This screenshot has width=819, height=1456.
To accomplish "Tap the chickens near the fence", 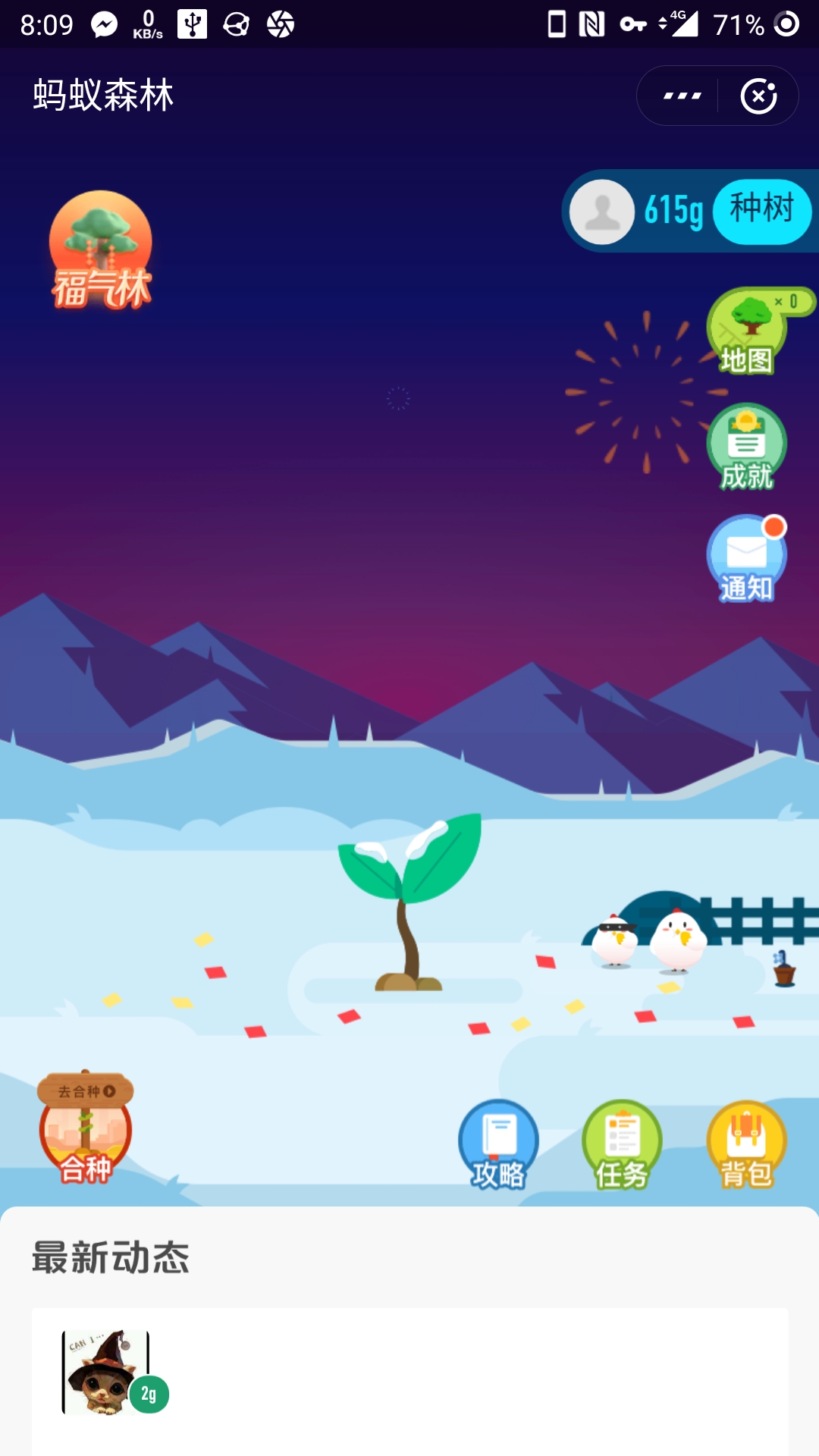I will point(648,940).
